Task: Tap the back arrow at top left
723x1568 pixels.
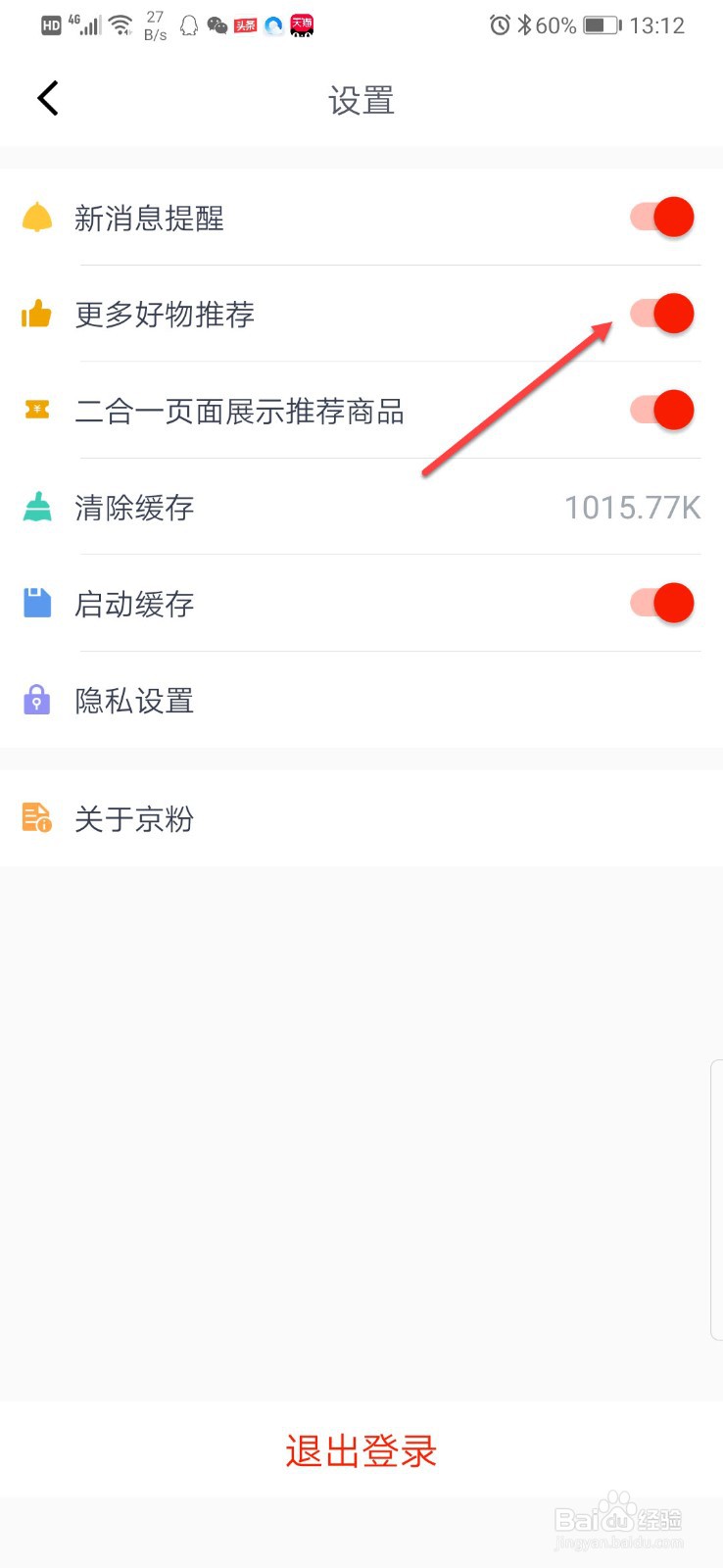Action: (46, 98)
